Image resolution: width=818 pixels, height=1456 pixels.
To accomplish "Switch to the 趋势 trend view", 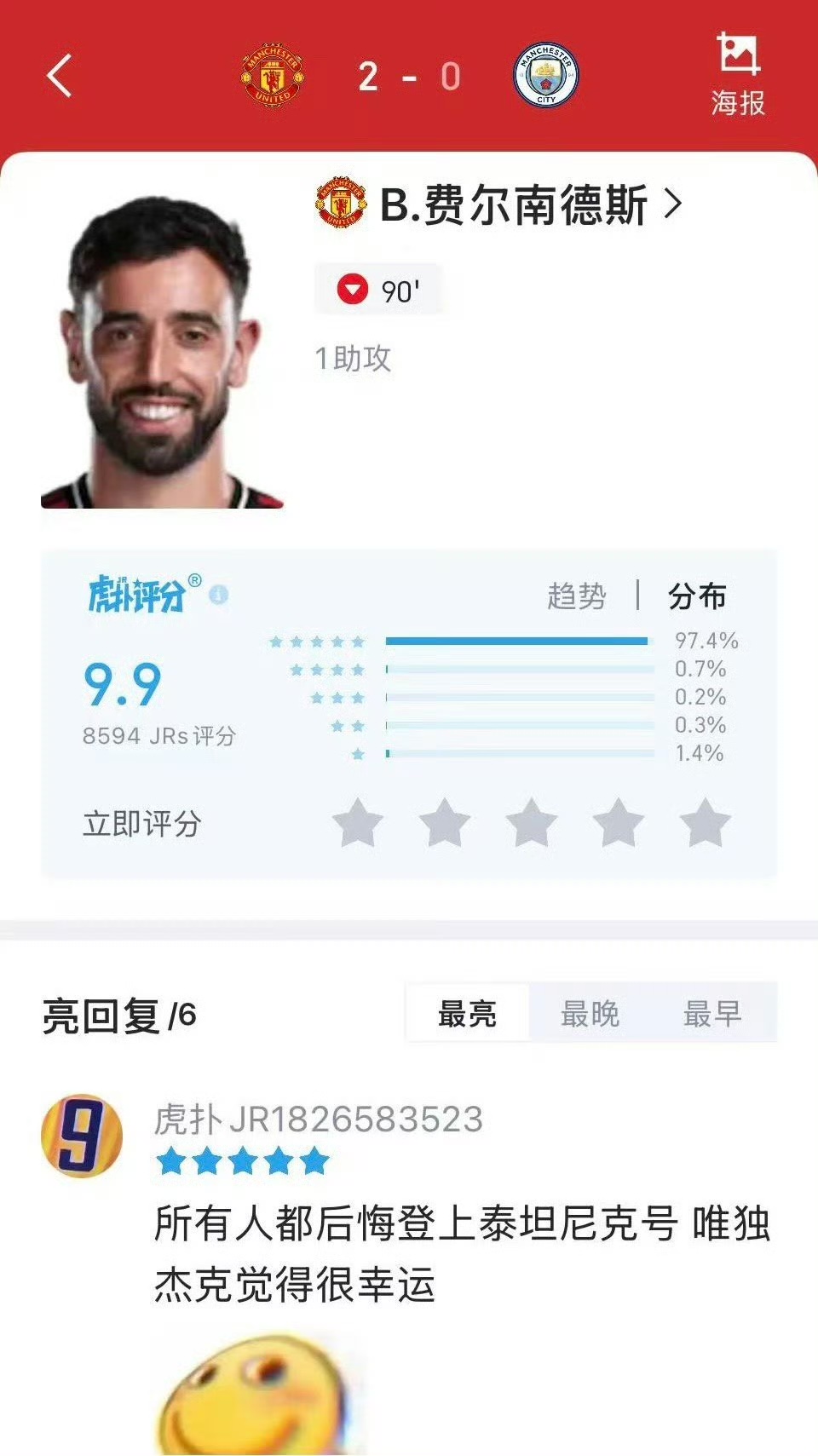I will 577,596.
